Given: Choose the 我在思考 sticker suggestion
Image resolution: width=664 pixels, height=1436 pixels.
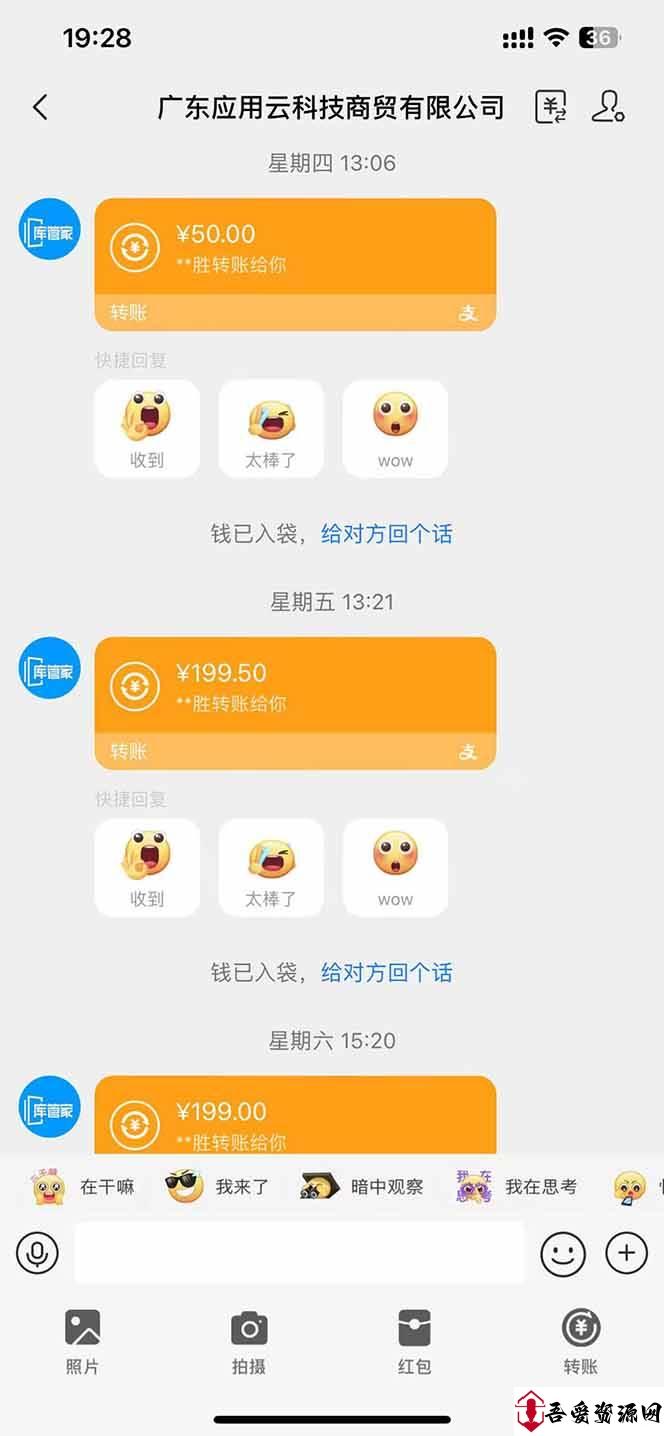Looking at the screenshot, I should tap(517, 1187).
